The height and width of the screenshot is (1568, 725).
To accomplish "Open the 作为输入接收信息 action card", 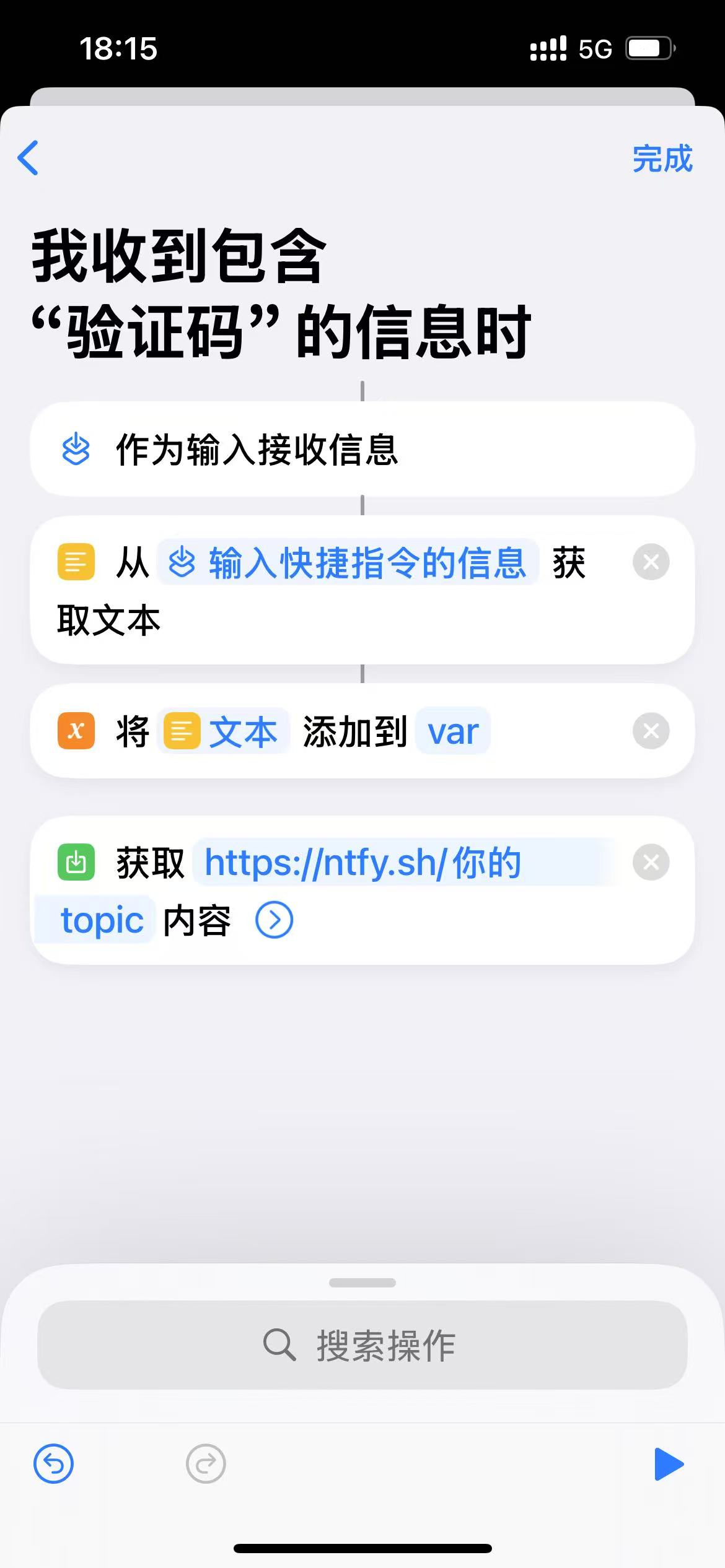I will [x=362, y=449].
